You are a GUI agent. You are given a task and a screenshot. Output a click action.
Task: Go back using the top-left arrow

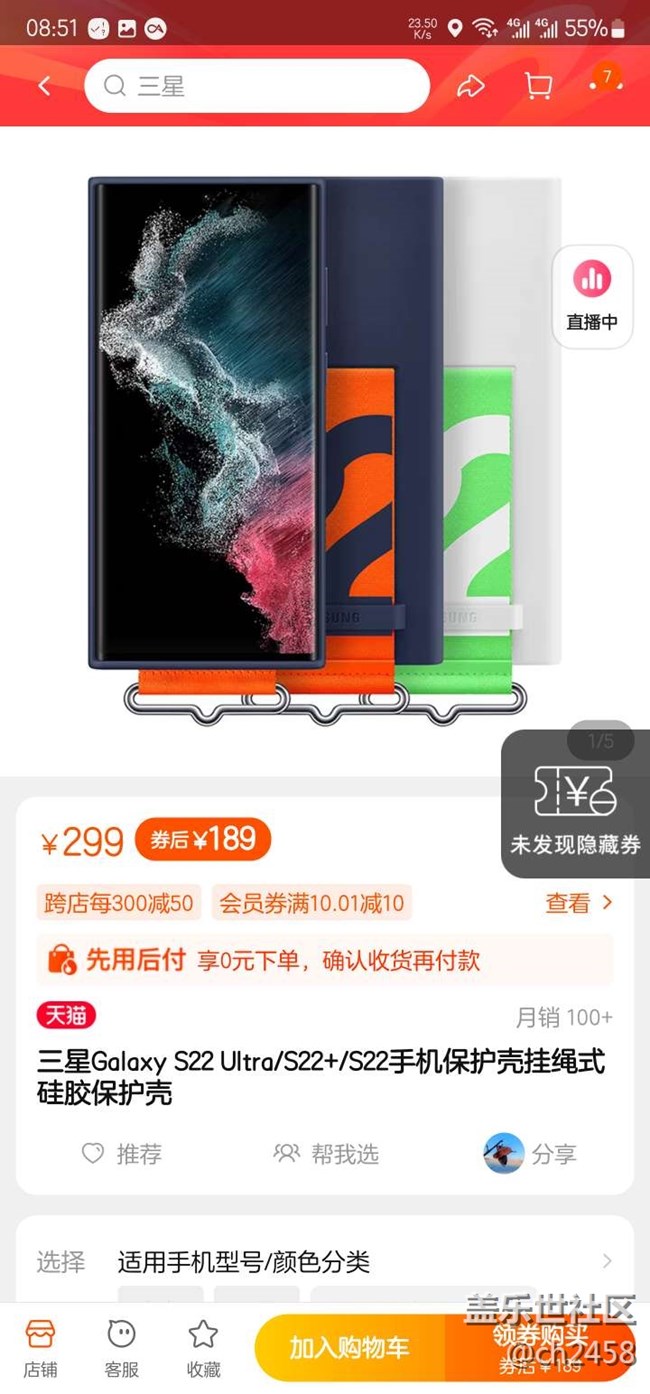click(x=44, y=87)
